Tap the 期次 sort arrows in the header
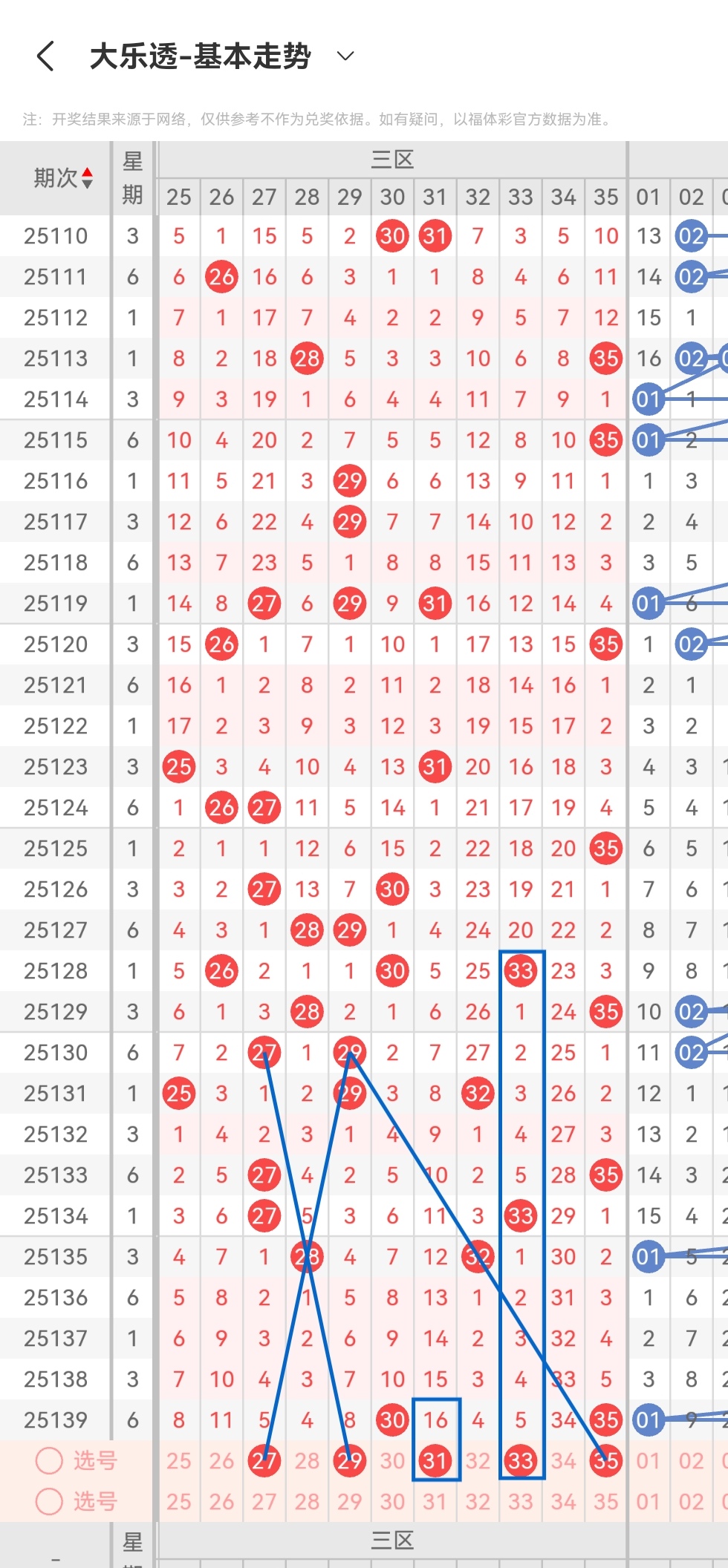The image size is (728, 1568). tap(89, 177)
